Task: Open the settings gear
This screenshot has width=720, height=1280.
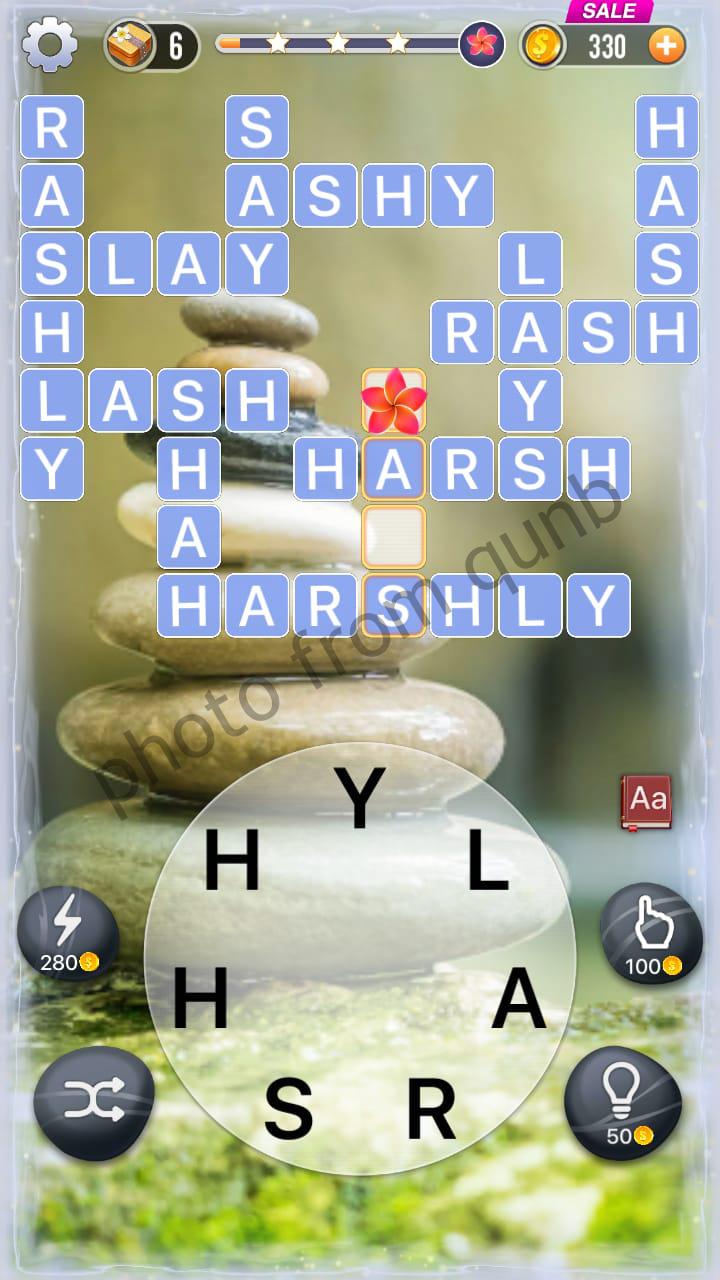Action: point(49,45)
